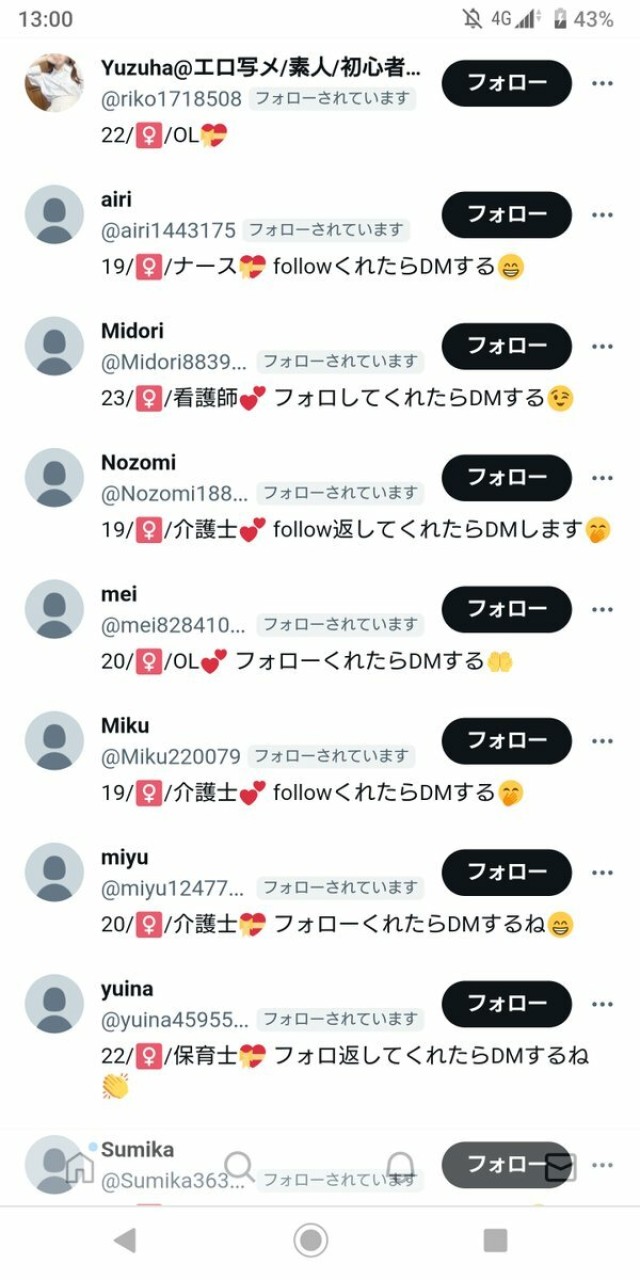
Task: Follow the account named Nozomi
Action: click(507, 478)
